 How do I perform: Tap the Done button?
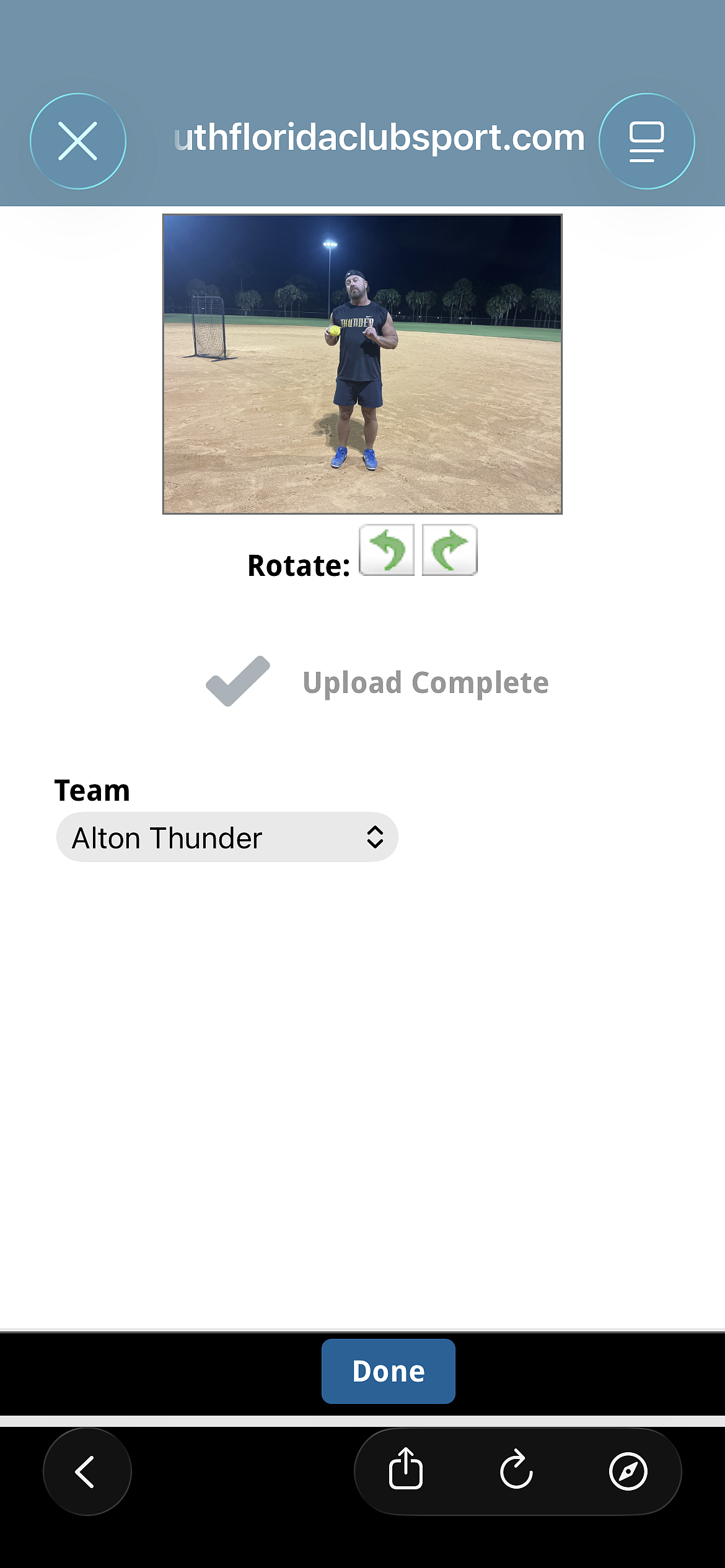tap(388, 1371)
